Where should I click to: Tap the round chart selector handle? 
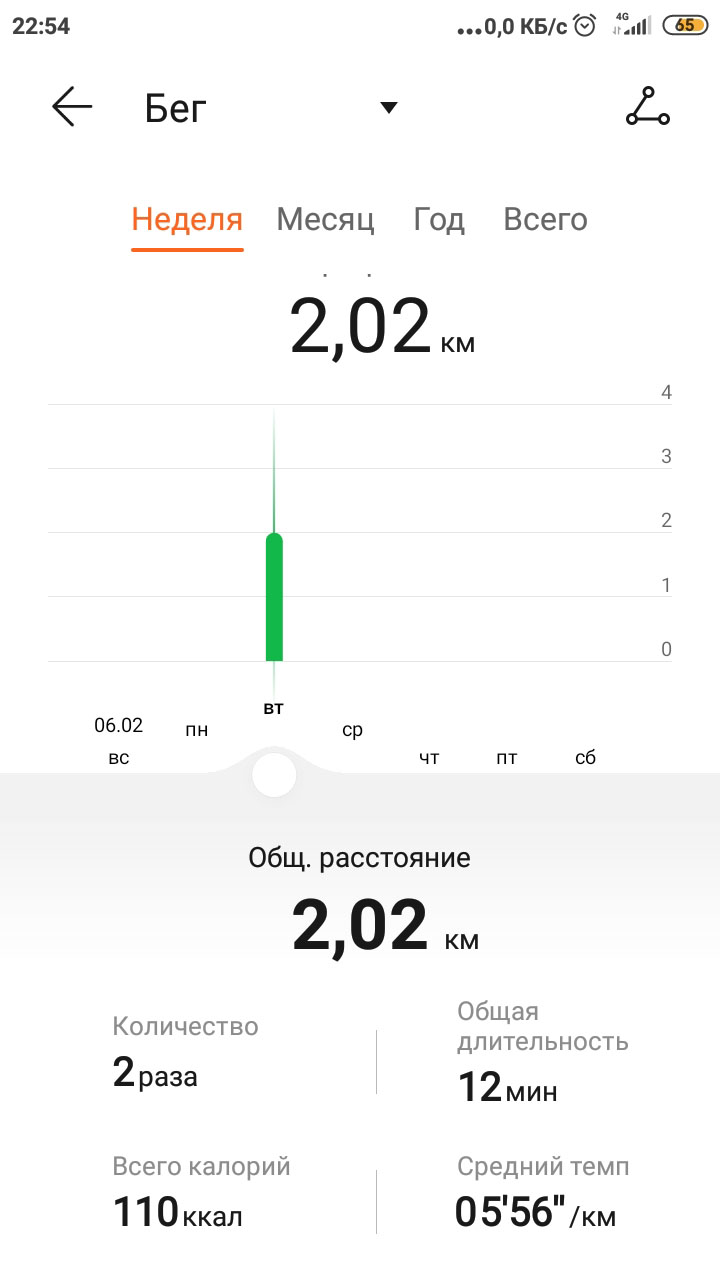click(274, 774)
